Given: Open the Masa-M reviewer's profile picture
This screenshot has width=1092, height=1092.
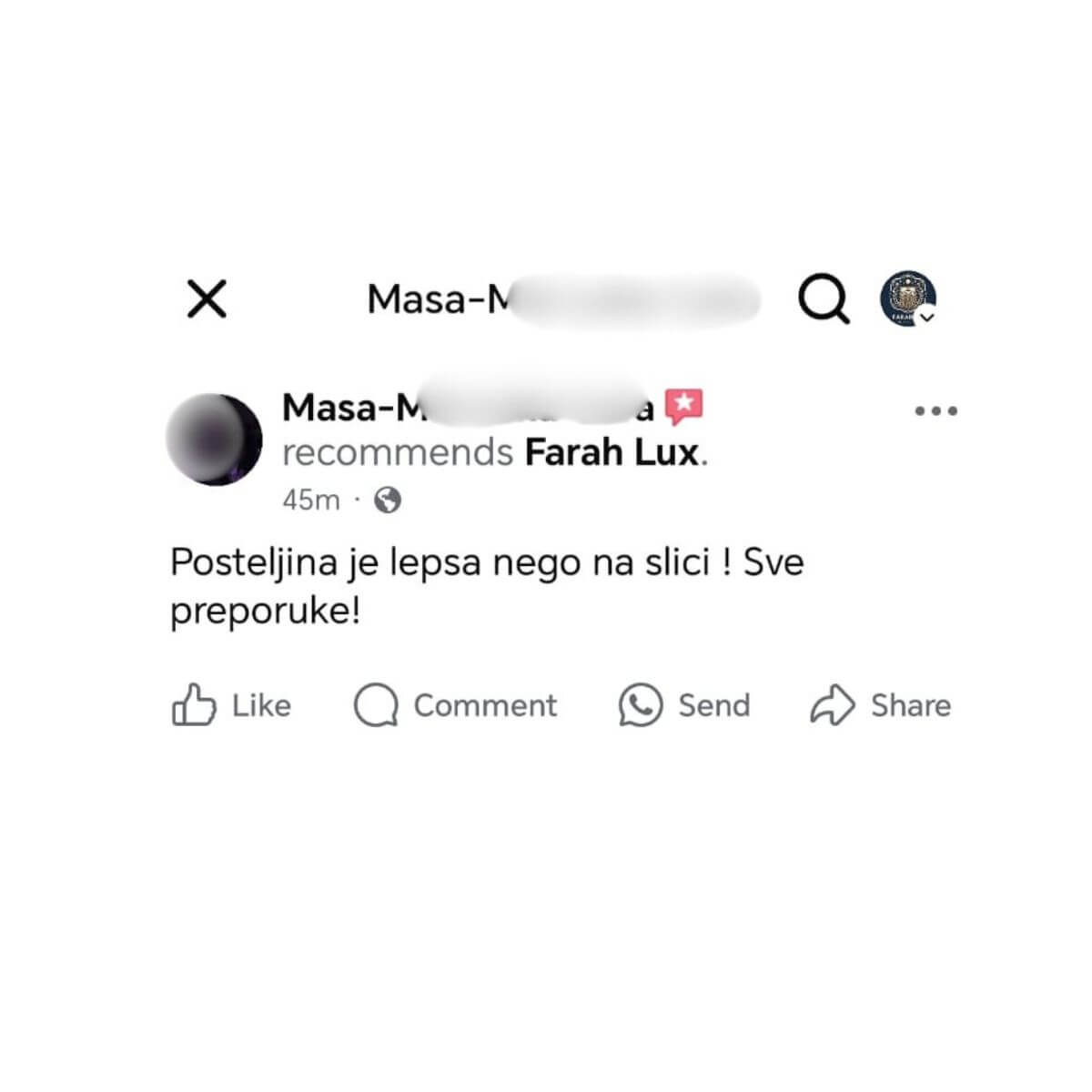Looking at the screenshot, I should 214,440.
